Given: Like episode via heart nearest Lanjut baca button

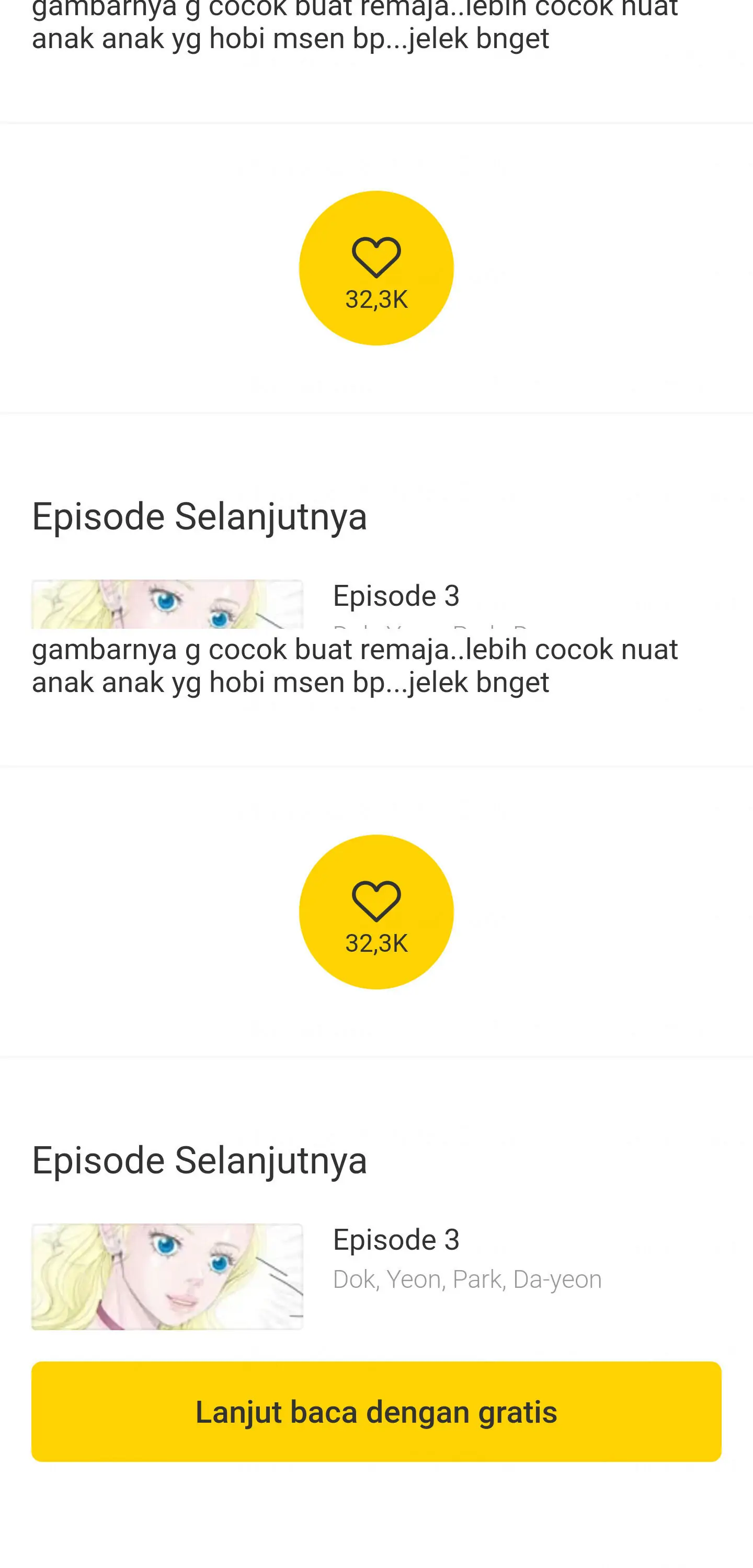Looking at the screenshot, I should pyautogui.click(x=376, y=911).
